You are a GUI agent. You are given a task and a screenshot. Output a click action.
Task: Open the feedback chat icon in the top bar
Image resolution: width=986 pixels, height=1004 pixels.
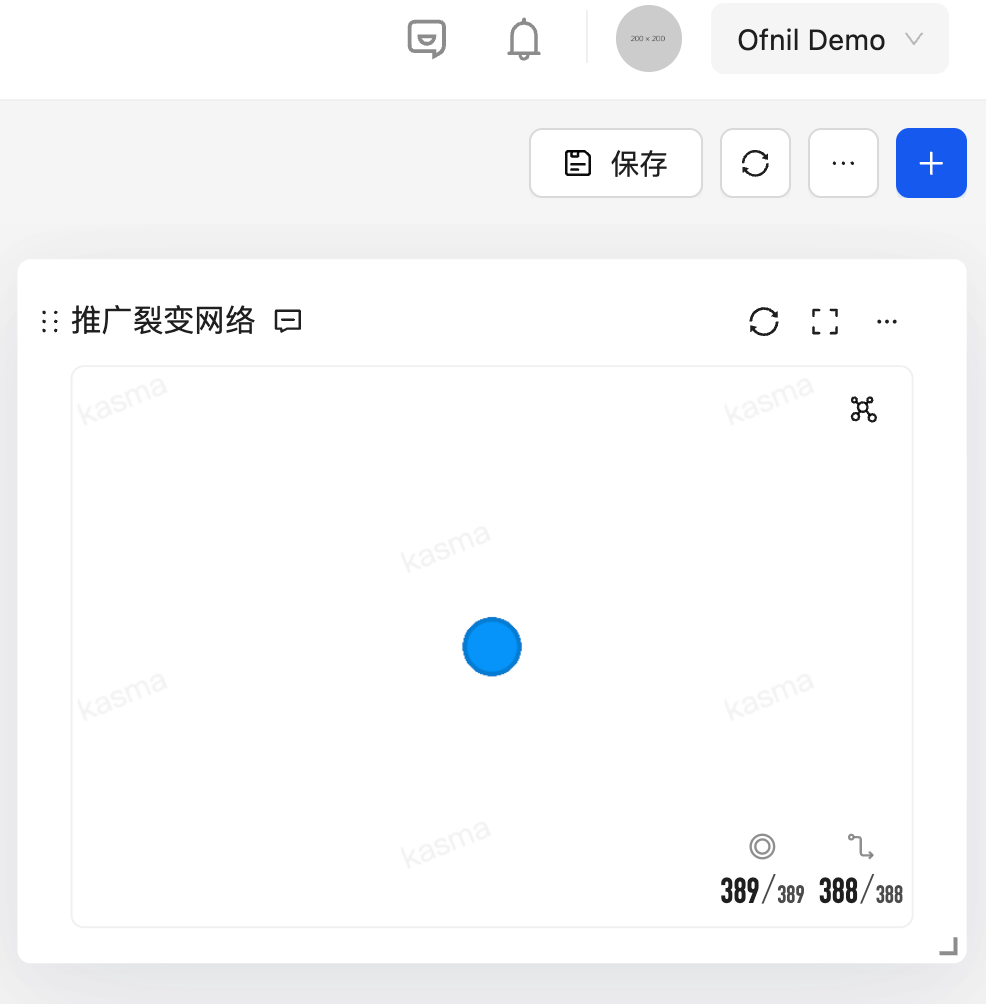pyautogui.click(x=428, y=39)
